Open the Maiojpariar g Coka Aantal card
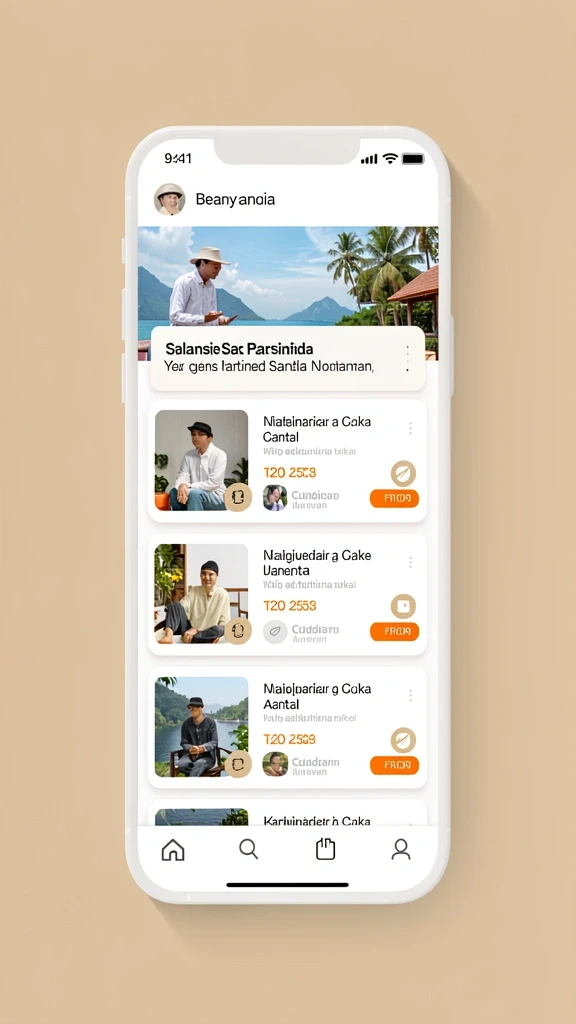 [287, 728]
